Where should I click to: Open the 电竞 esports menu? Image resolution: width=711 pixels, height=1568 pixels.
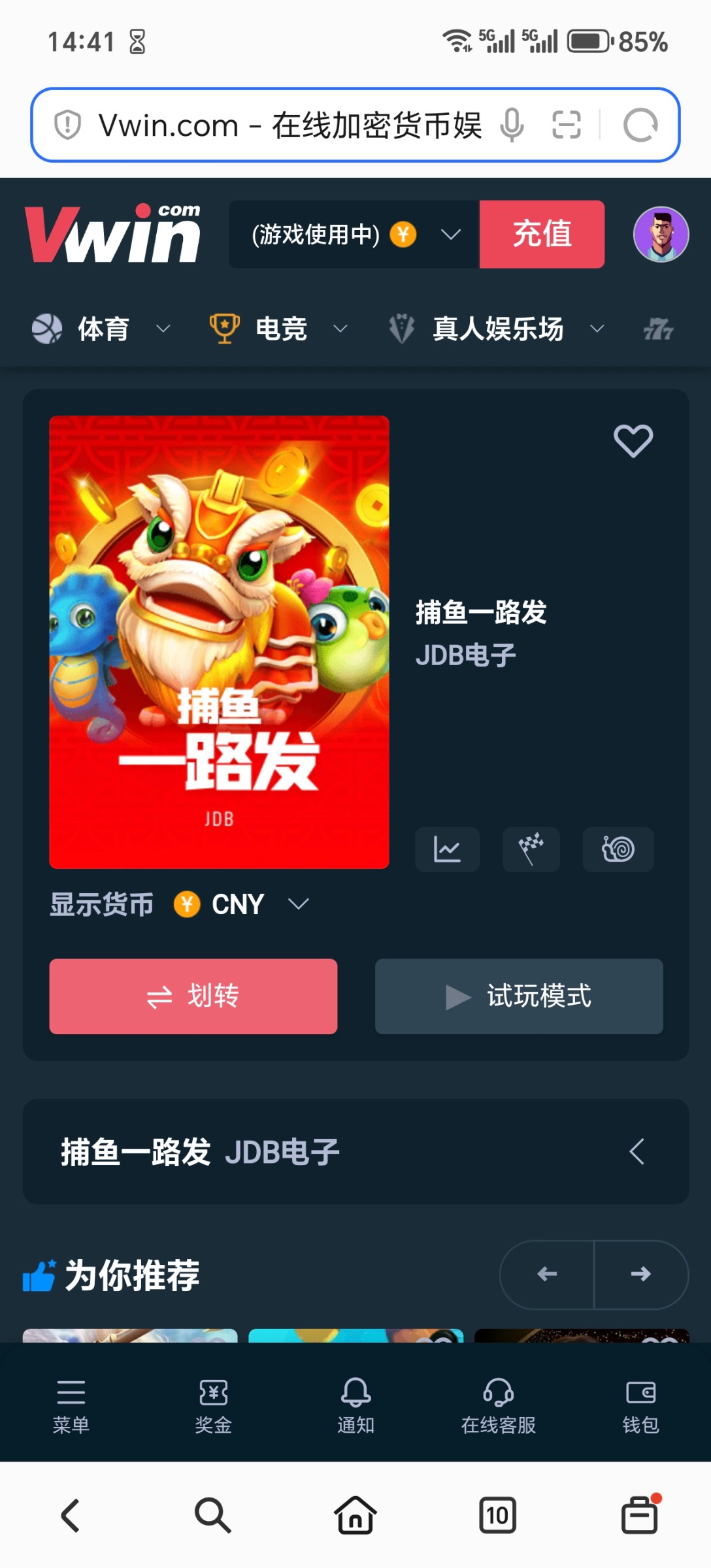coord(279,329)
